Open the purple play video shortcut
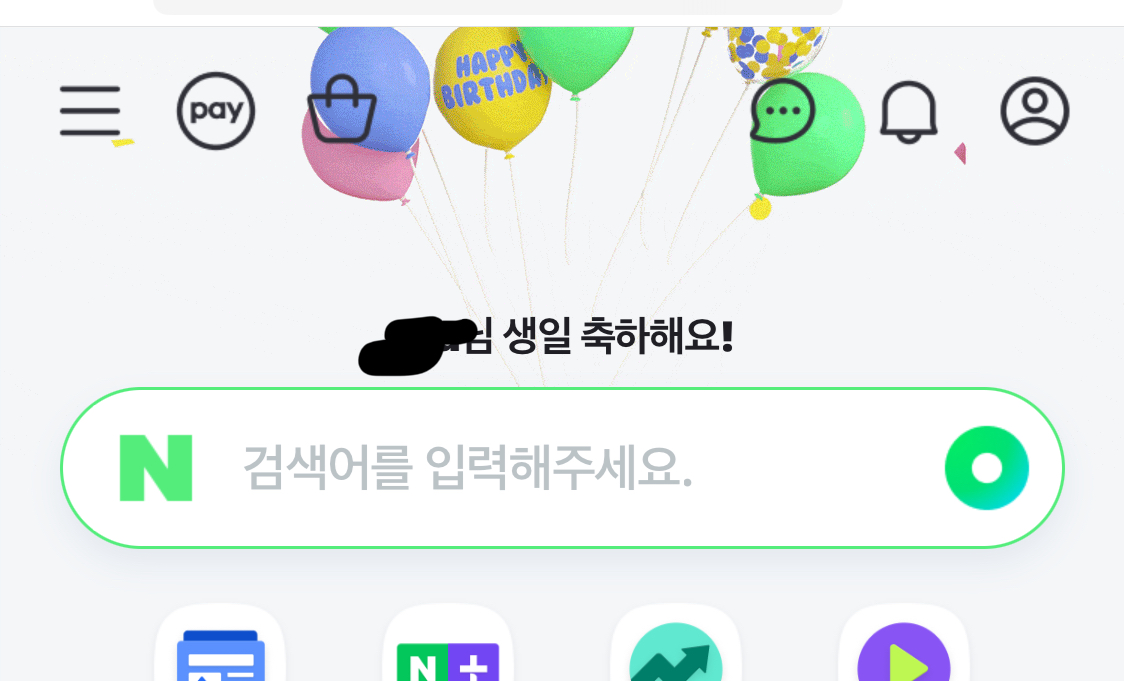The height and width of the screenshot is (681, 1124). pyautogui.click(x=903, y=652)
